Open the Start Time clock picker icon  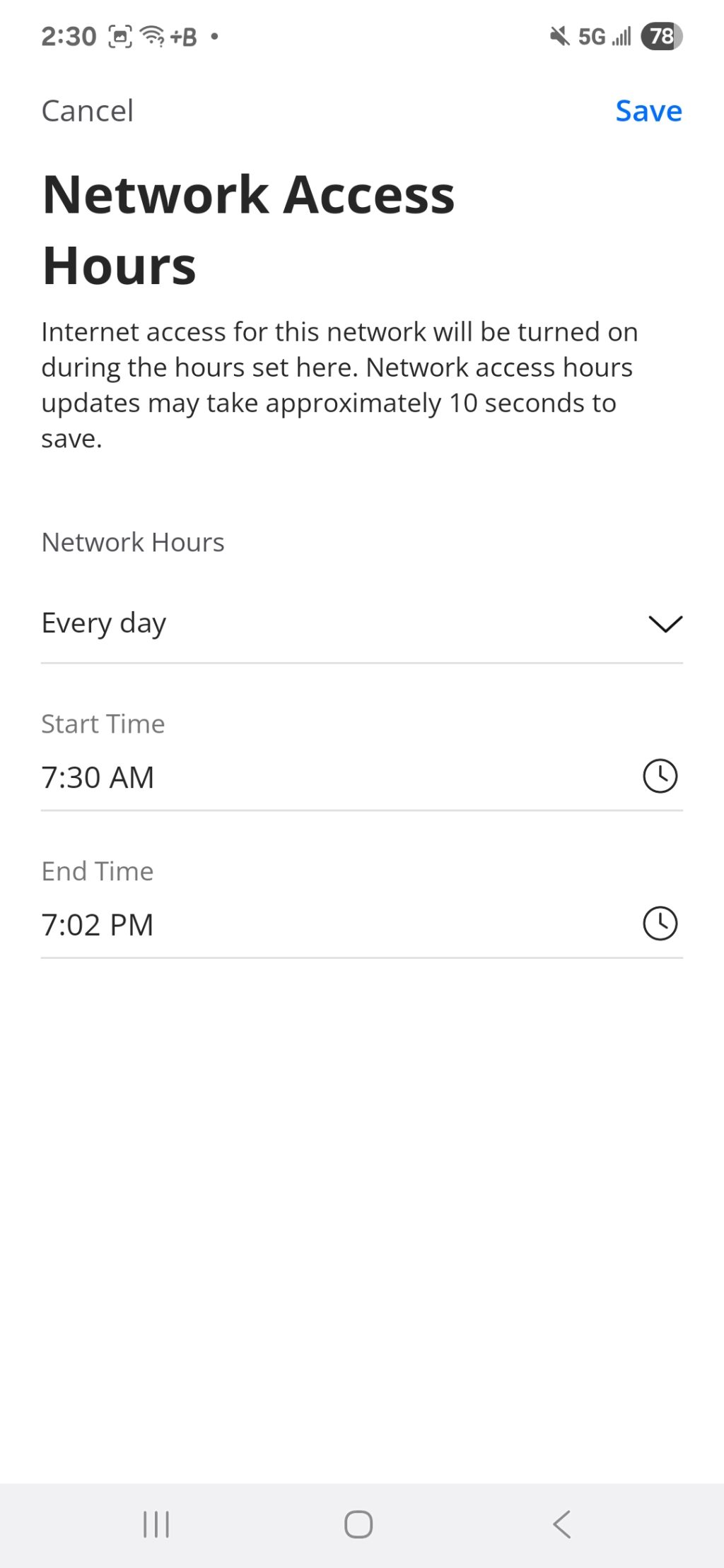click(x=660, y=776)
